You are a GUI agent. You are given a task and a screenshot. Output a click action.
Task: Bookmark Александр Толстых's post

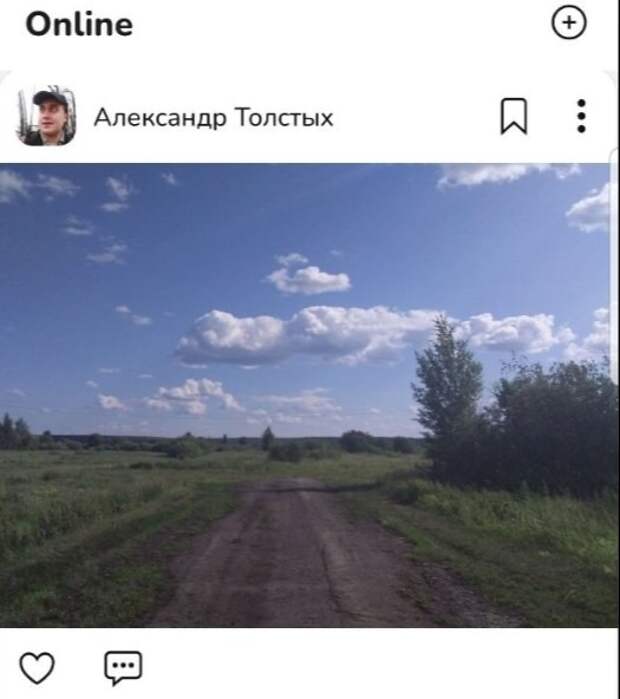513,117
